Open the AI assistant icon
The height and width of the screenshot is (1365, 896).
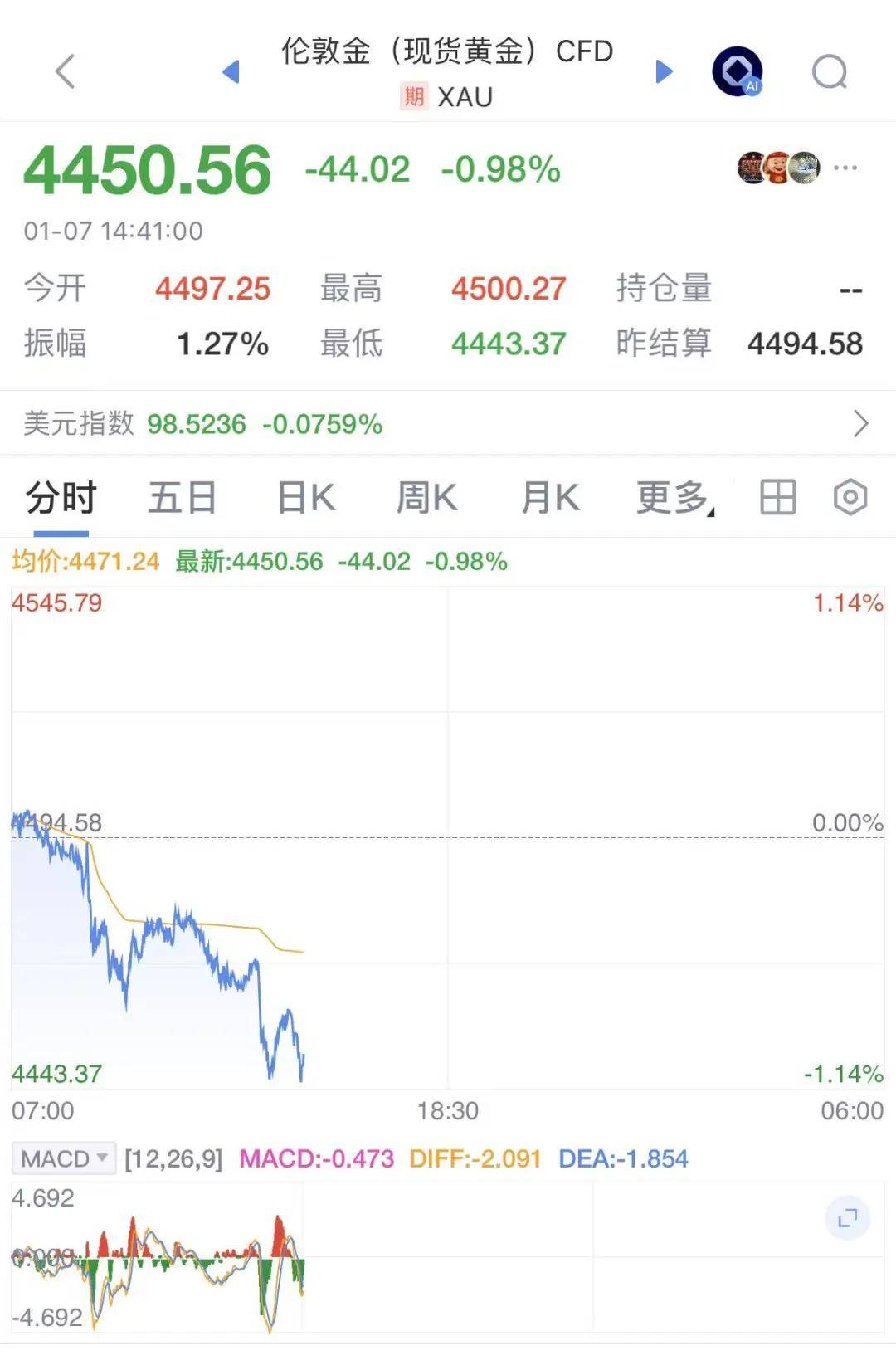click(x=738, y=72)
